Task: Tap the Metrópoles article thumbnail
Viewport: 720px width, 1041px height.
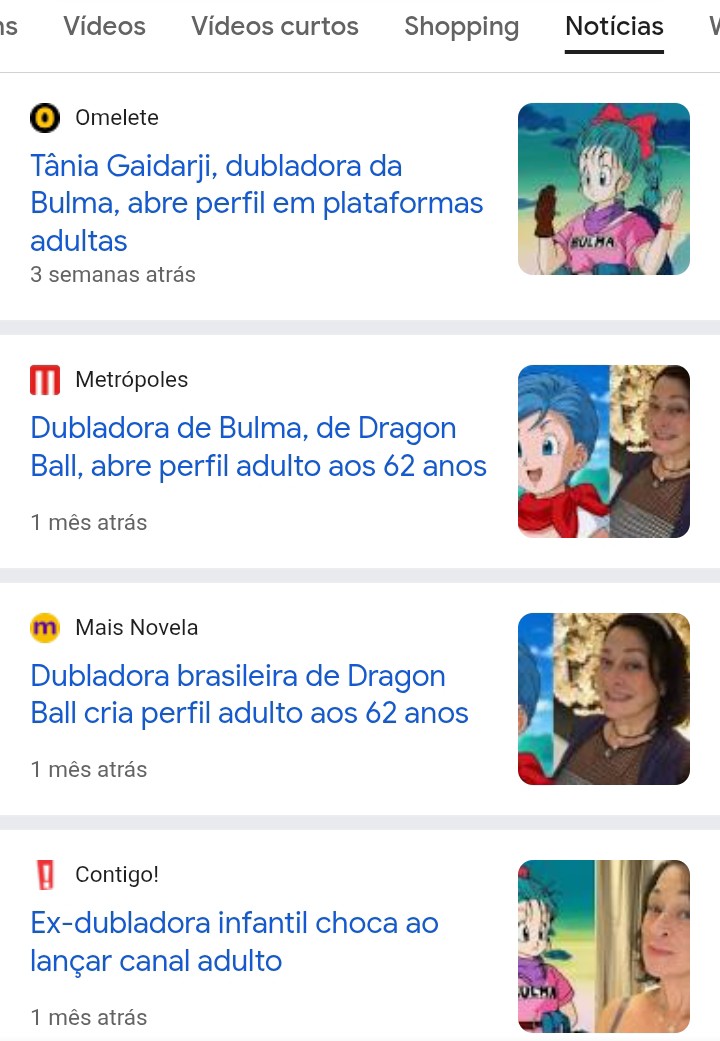Action: click(x=604, y=451)
